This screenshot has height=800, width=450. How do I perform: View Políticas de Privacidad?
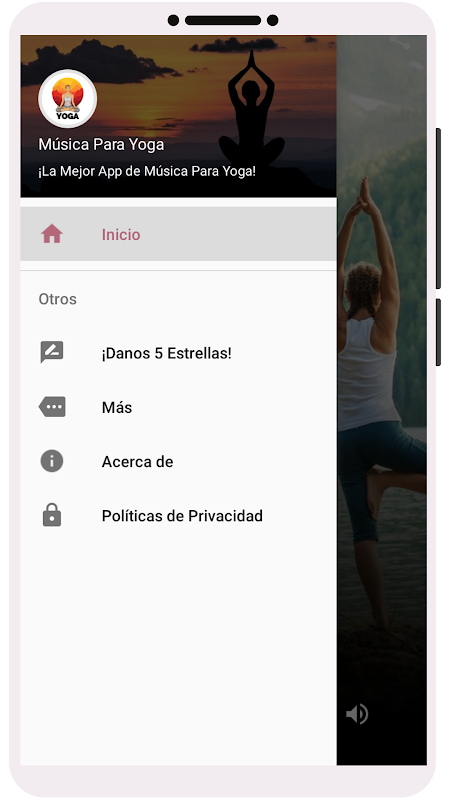178,516
